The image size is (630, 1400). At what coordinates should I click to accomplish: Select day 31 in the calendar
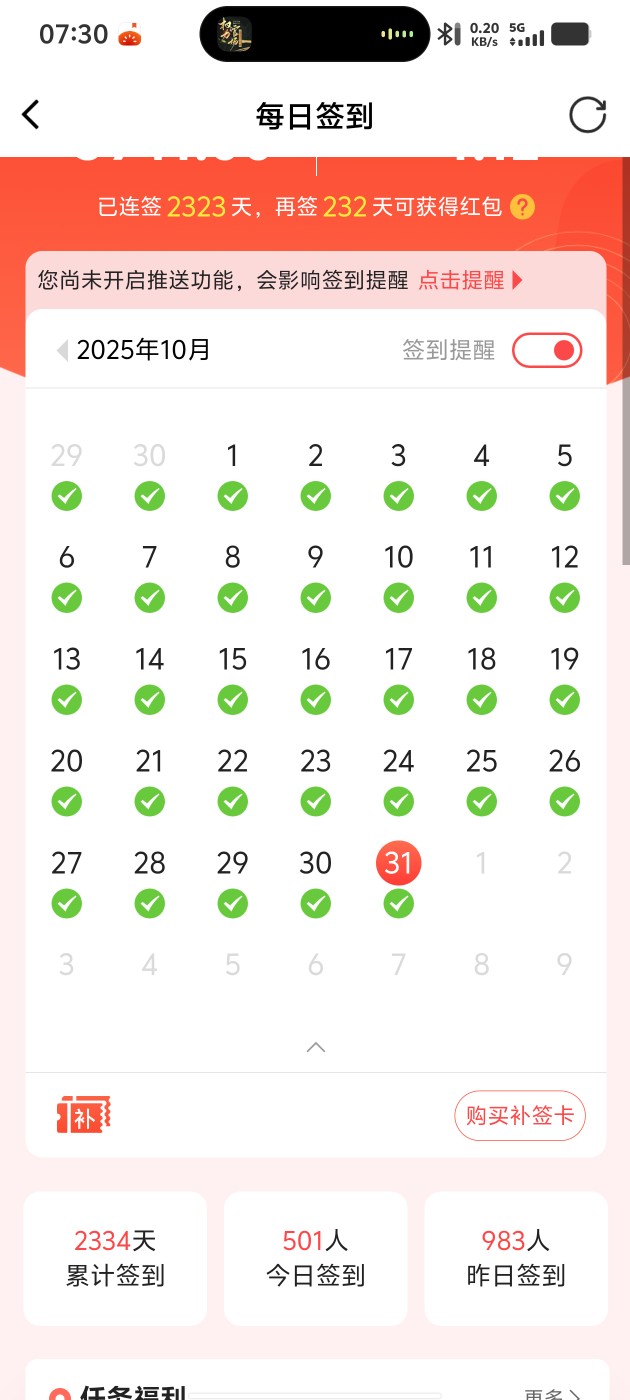[x=398, y=863]
